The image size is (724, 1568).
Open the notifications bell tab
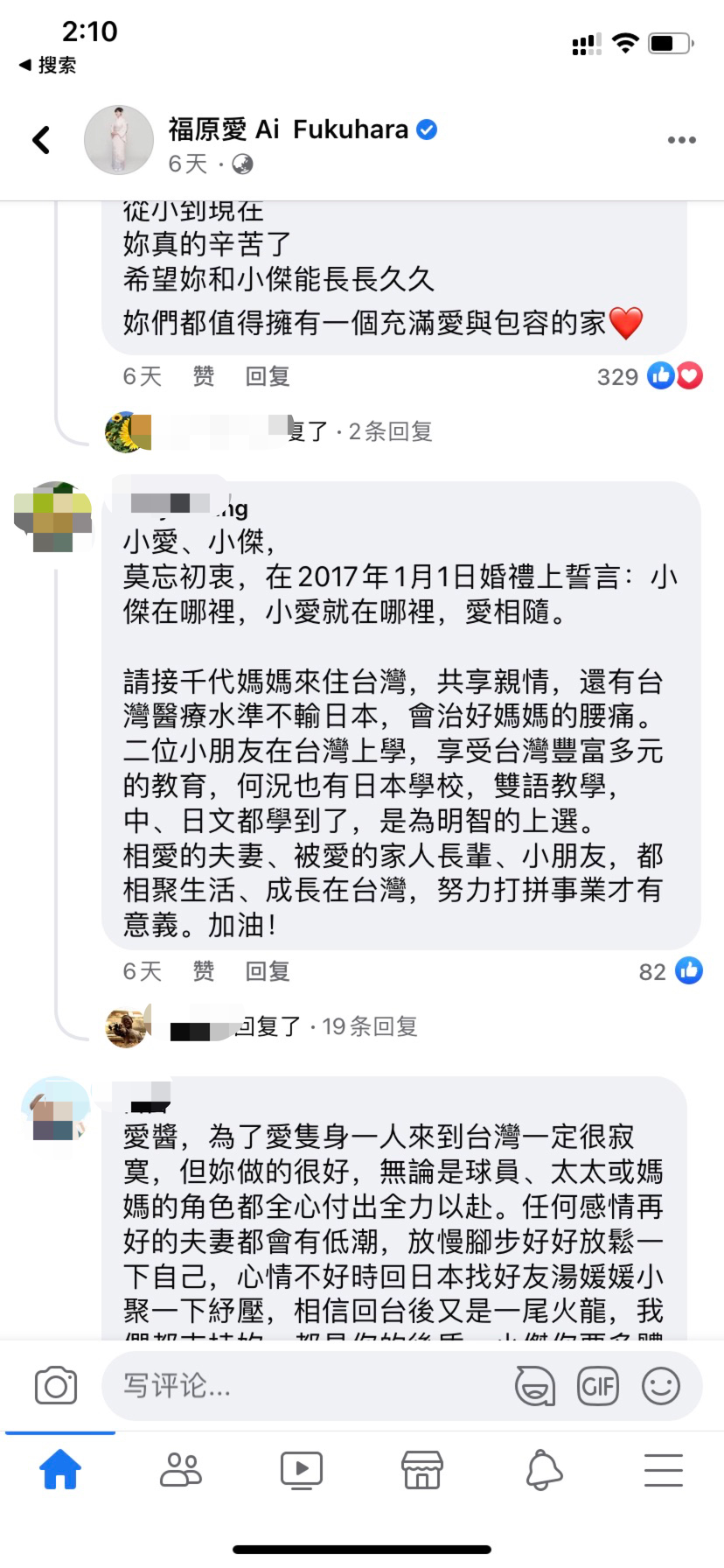(543, 1470)
